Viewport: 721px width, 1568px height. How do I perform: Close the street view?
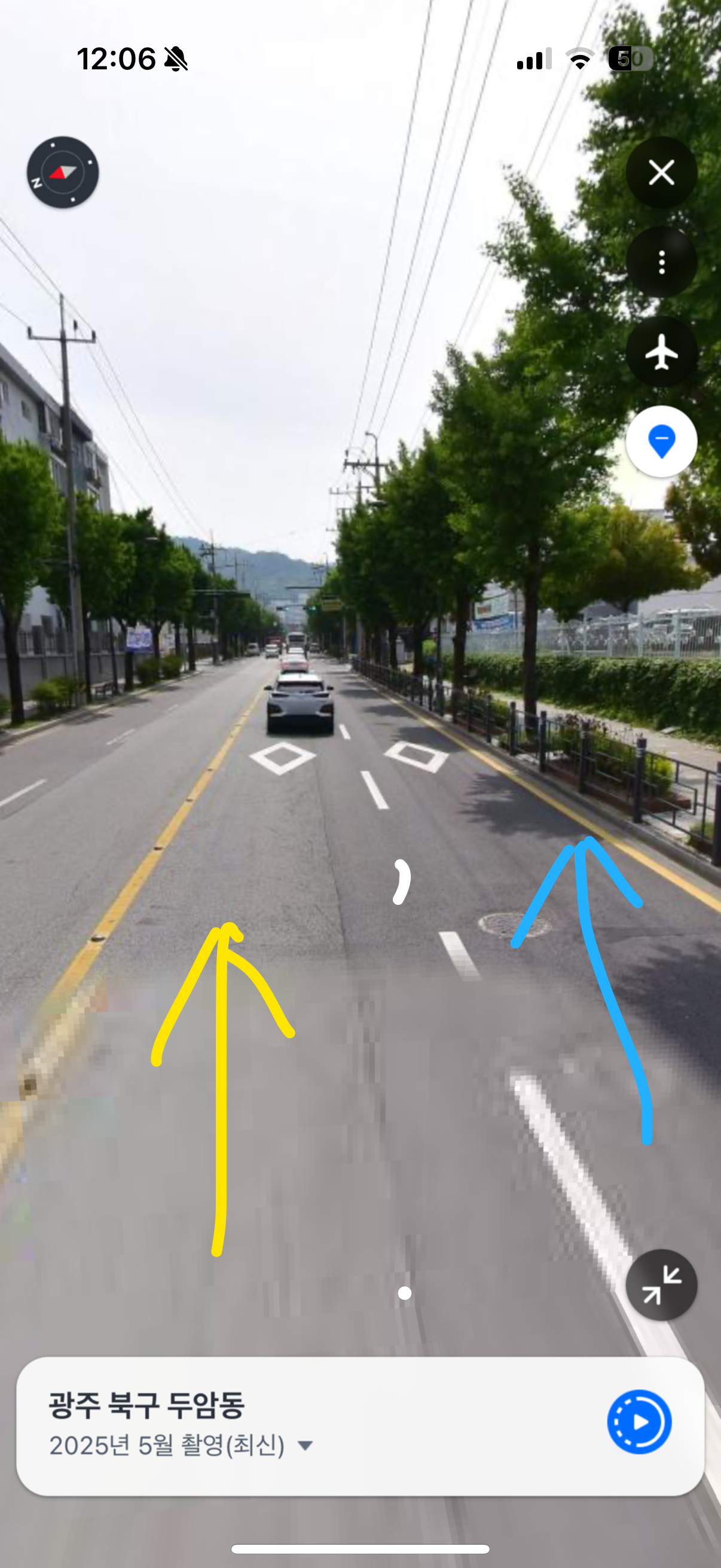[661, 172]
